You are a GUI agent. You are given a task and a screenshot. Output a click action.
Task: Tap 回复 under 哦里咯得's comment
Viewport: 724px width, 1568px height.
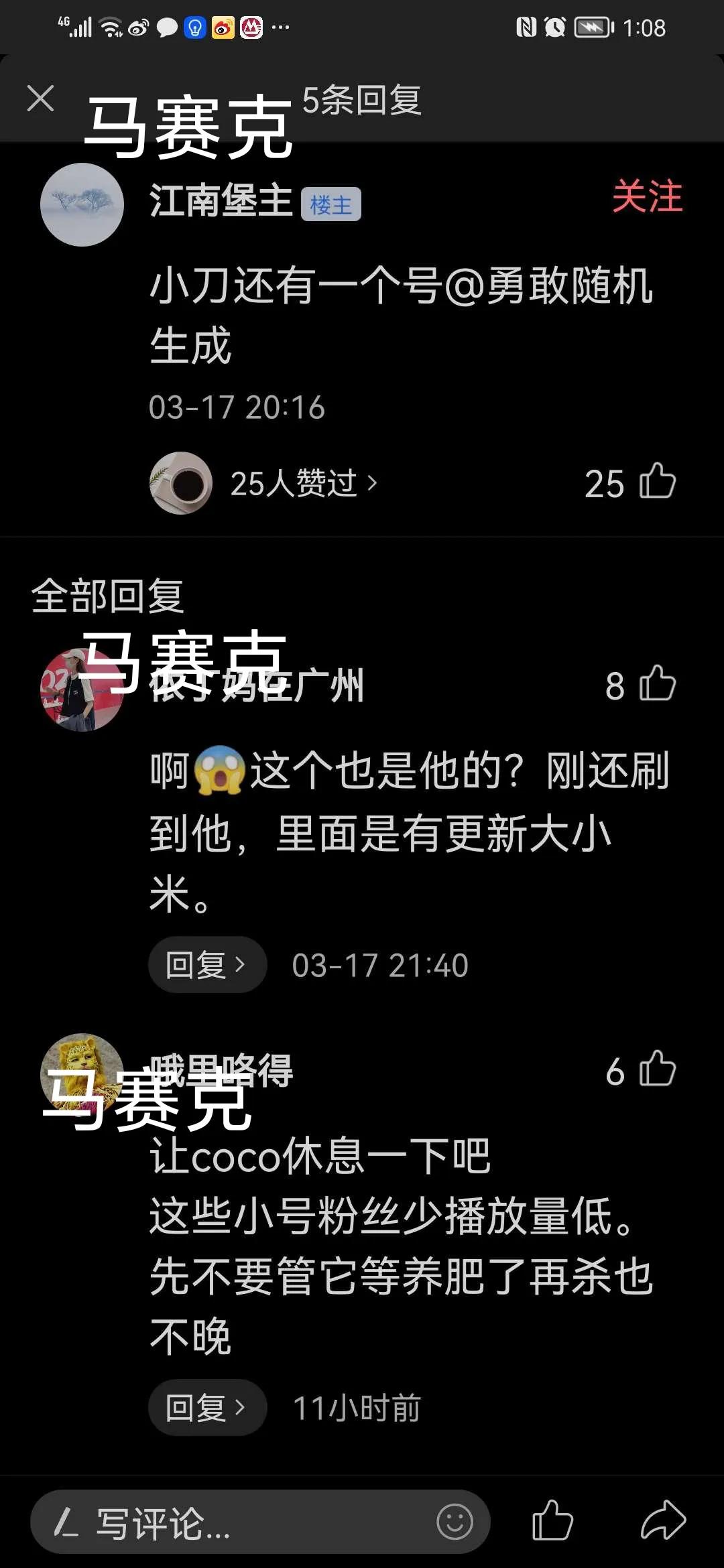pyautogui.click(x=206, y=1407)
